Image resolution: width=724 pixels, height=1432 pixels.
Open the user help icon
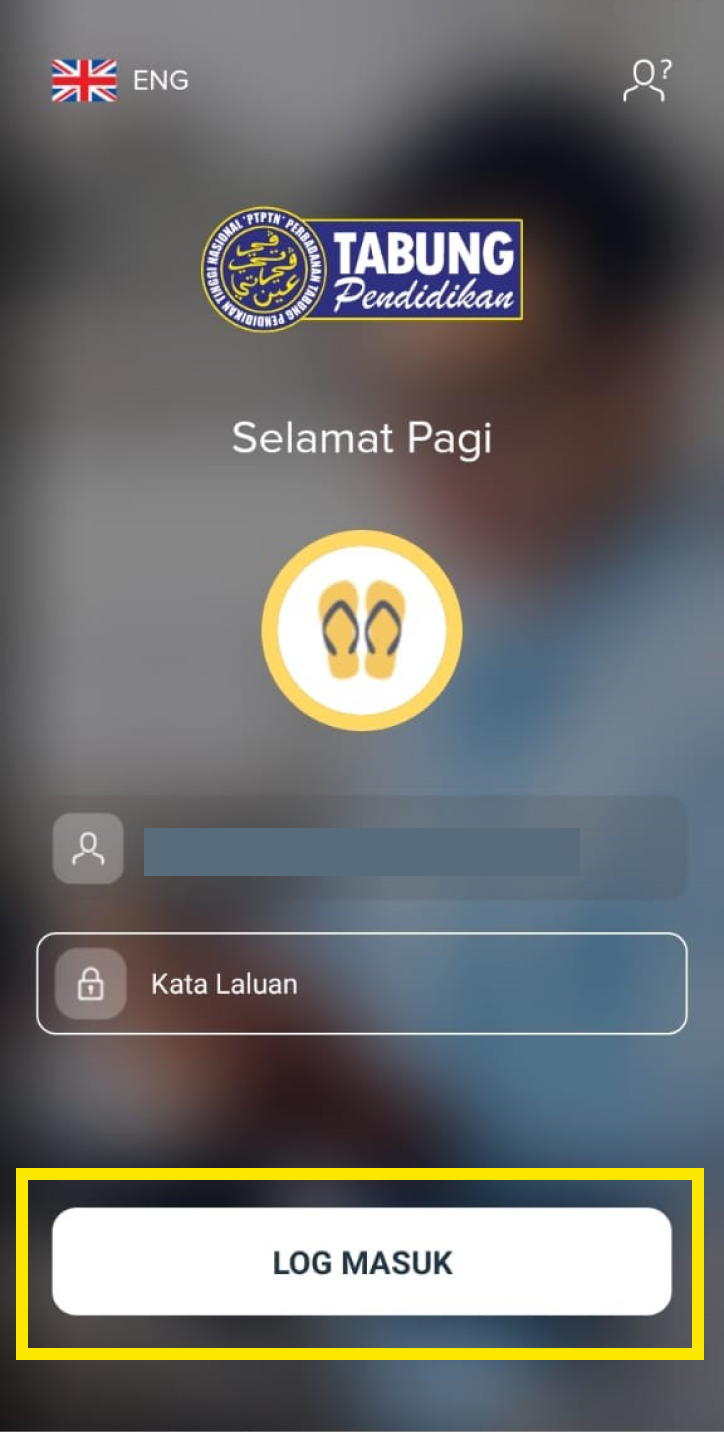tap(647, 80)
